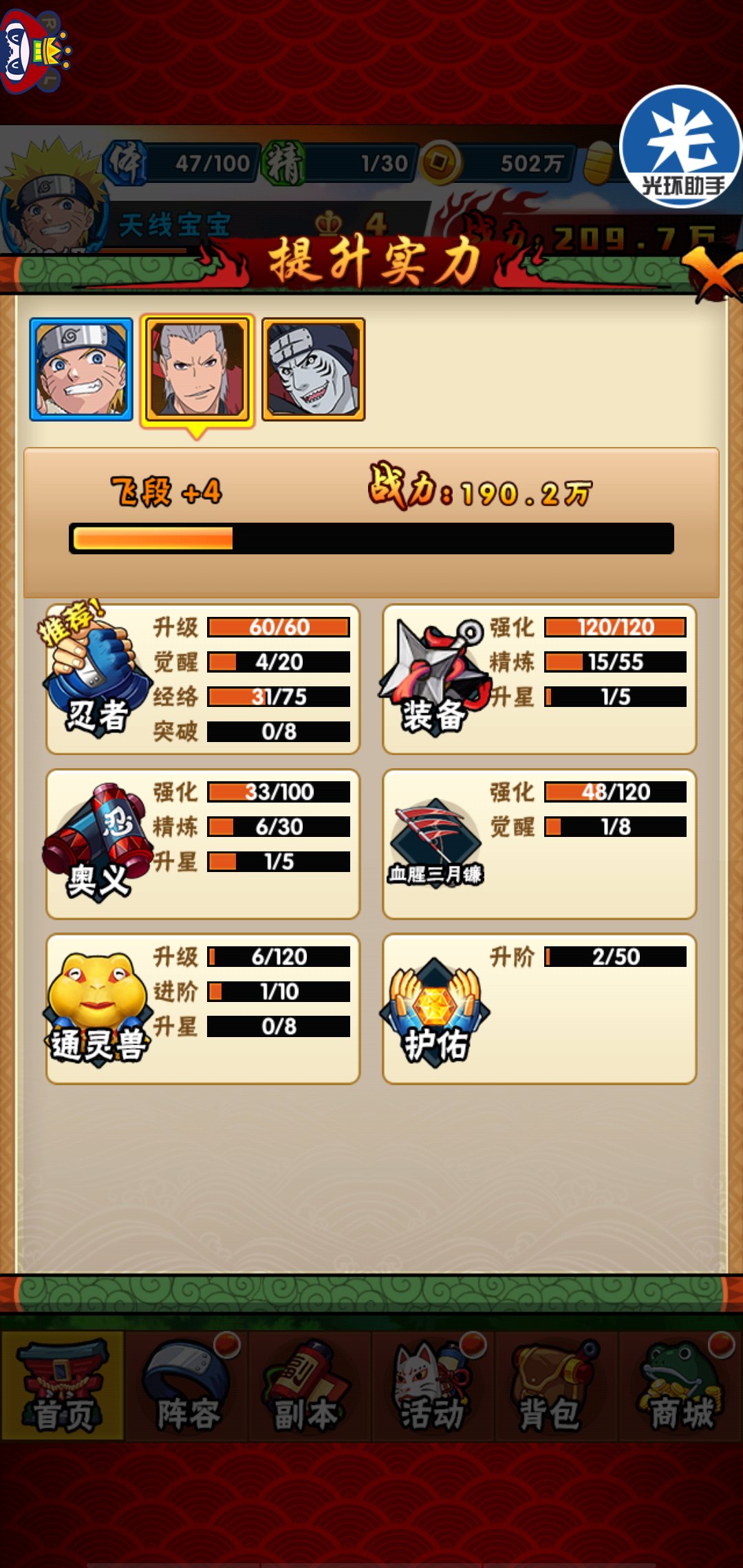Open the 血腥三月镰 weapon card
This screenshot has width=743, height=1568.
[539, 844]
